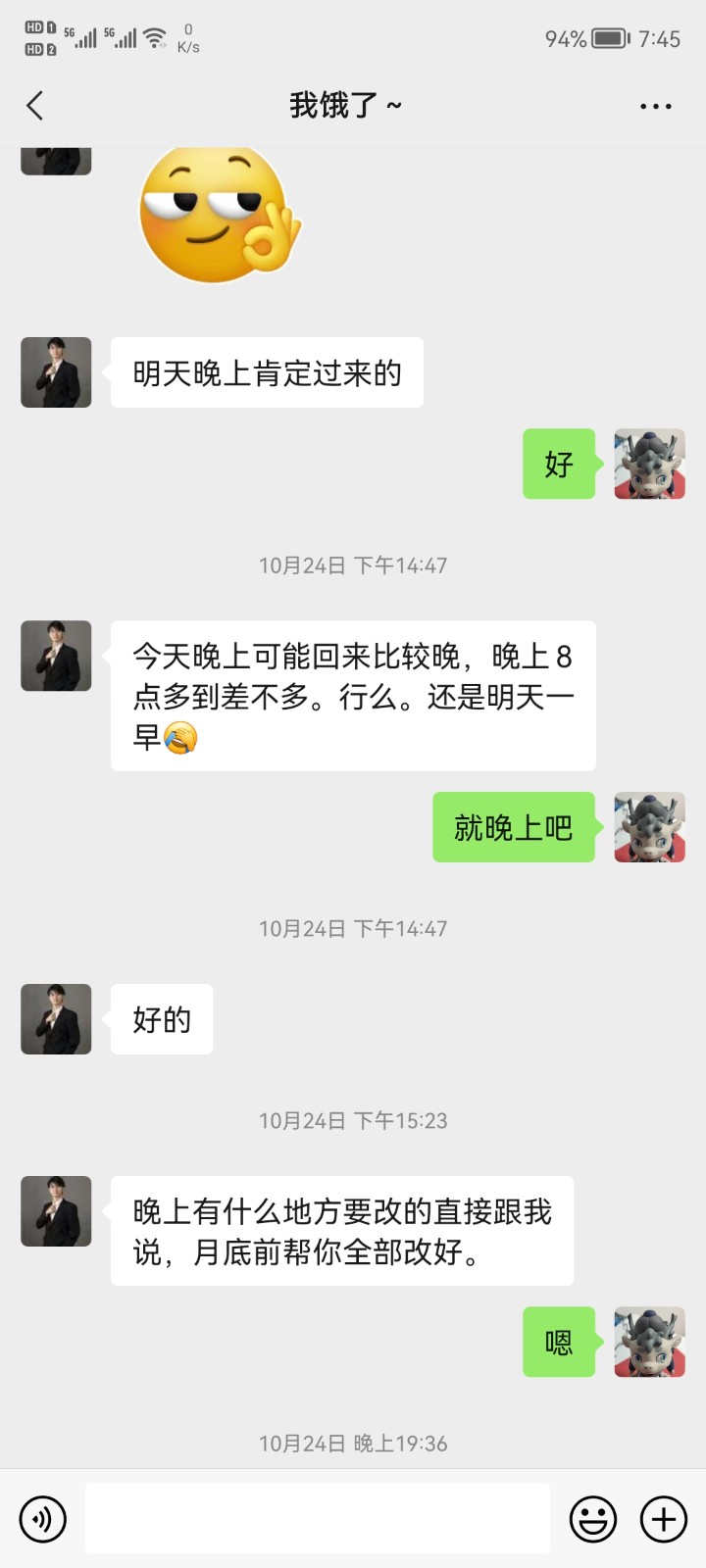The width and height of the screenshot is (706, 1568).
Task: View the OK hand emoji sticker
Action: (x=218, y=216)
